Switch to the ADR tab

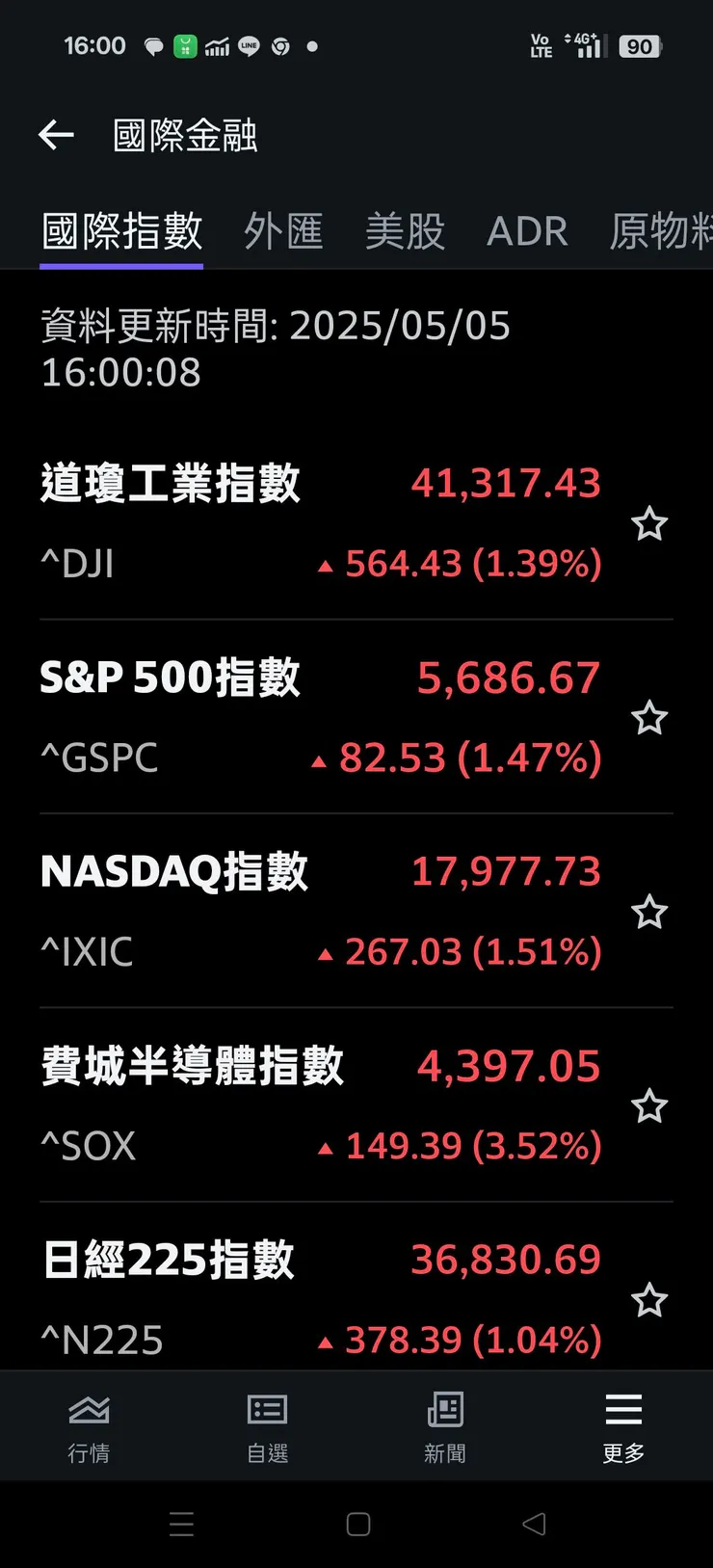coord(527,231)
